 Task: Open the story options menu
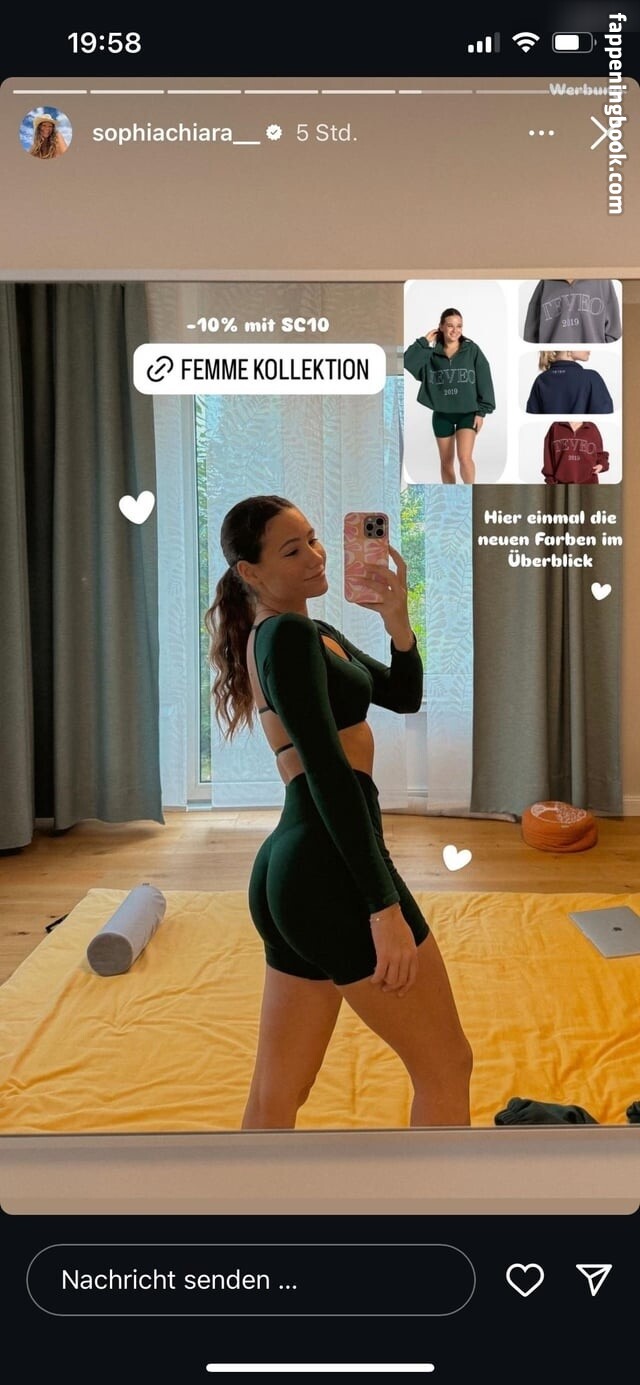pos(541,133)
